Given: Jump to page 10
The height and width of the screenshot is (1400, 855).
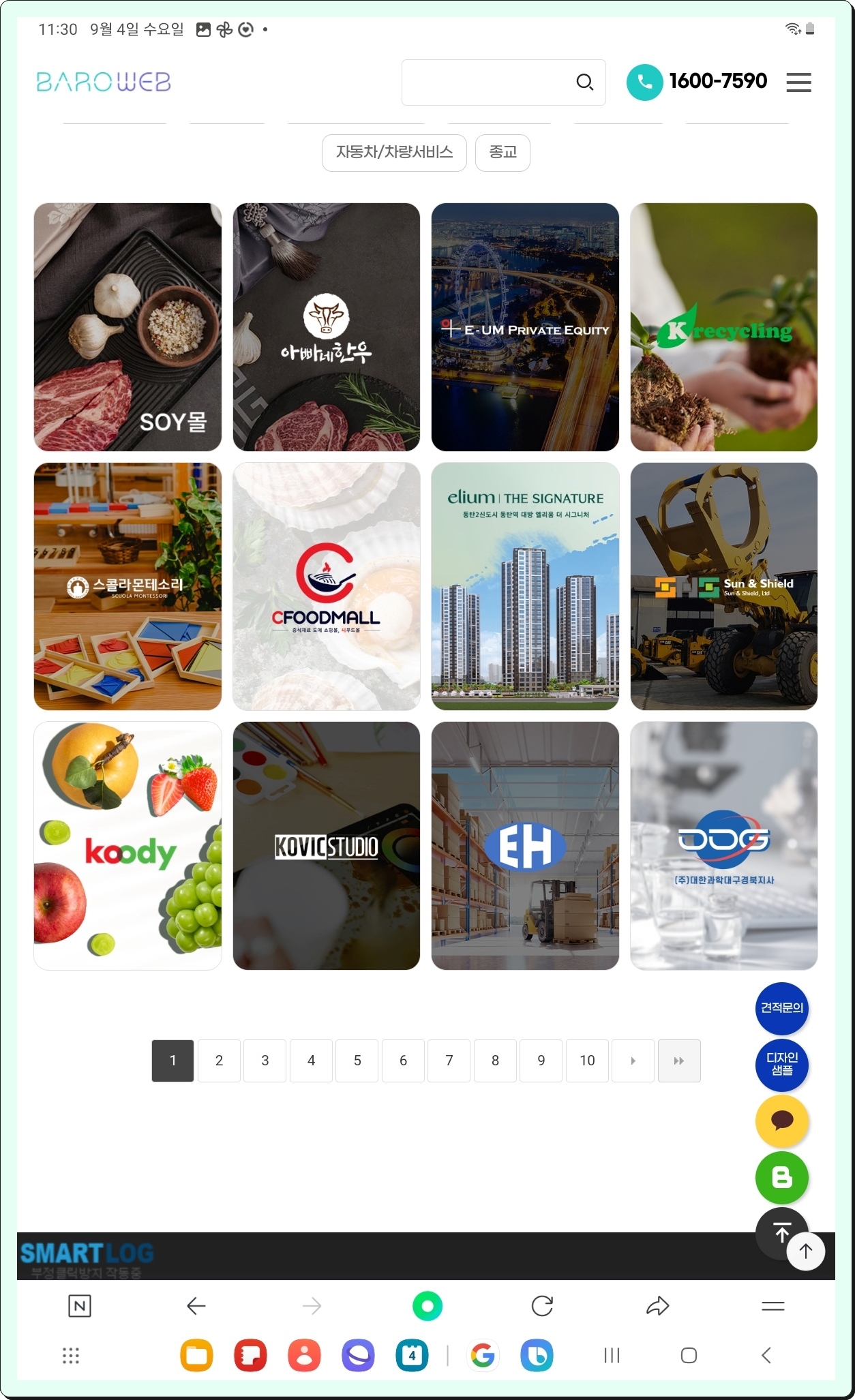Looking at the screenshot, I should click(587, 1061).
